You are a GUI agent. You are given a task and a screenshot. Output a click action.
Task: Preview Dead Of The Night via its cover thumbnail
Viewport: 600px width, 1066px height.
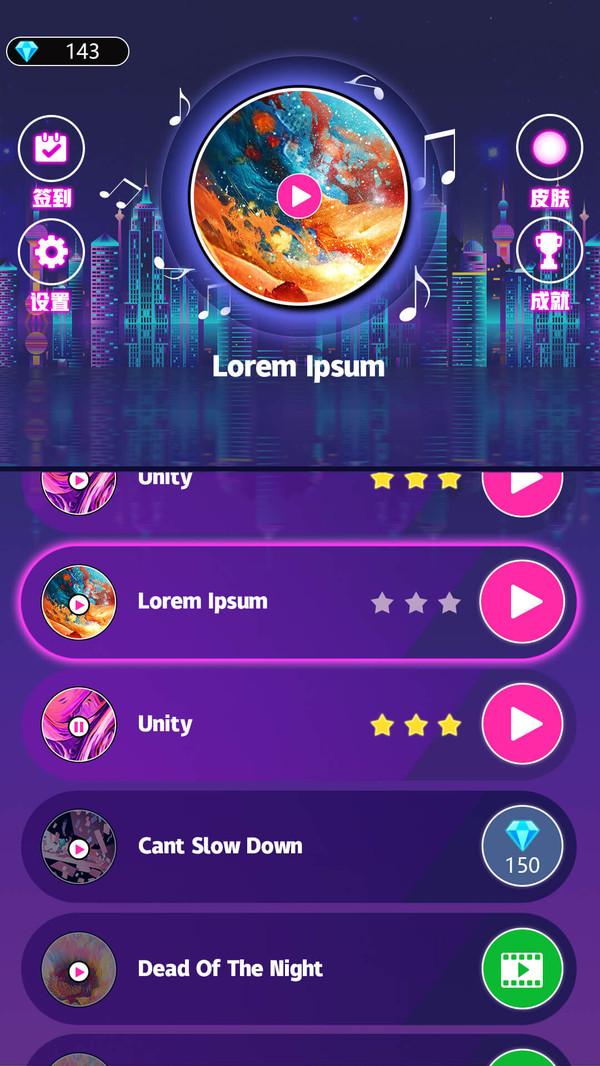79,970
